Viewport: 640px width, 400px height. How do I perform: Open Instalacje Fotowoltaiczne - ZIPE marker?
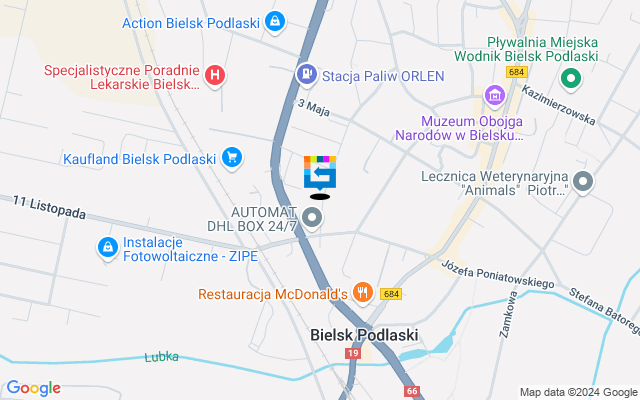[107, 246]
